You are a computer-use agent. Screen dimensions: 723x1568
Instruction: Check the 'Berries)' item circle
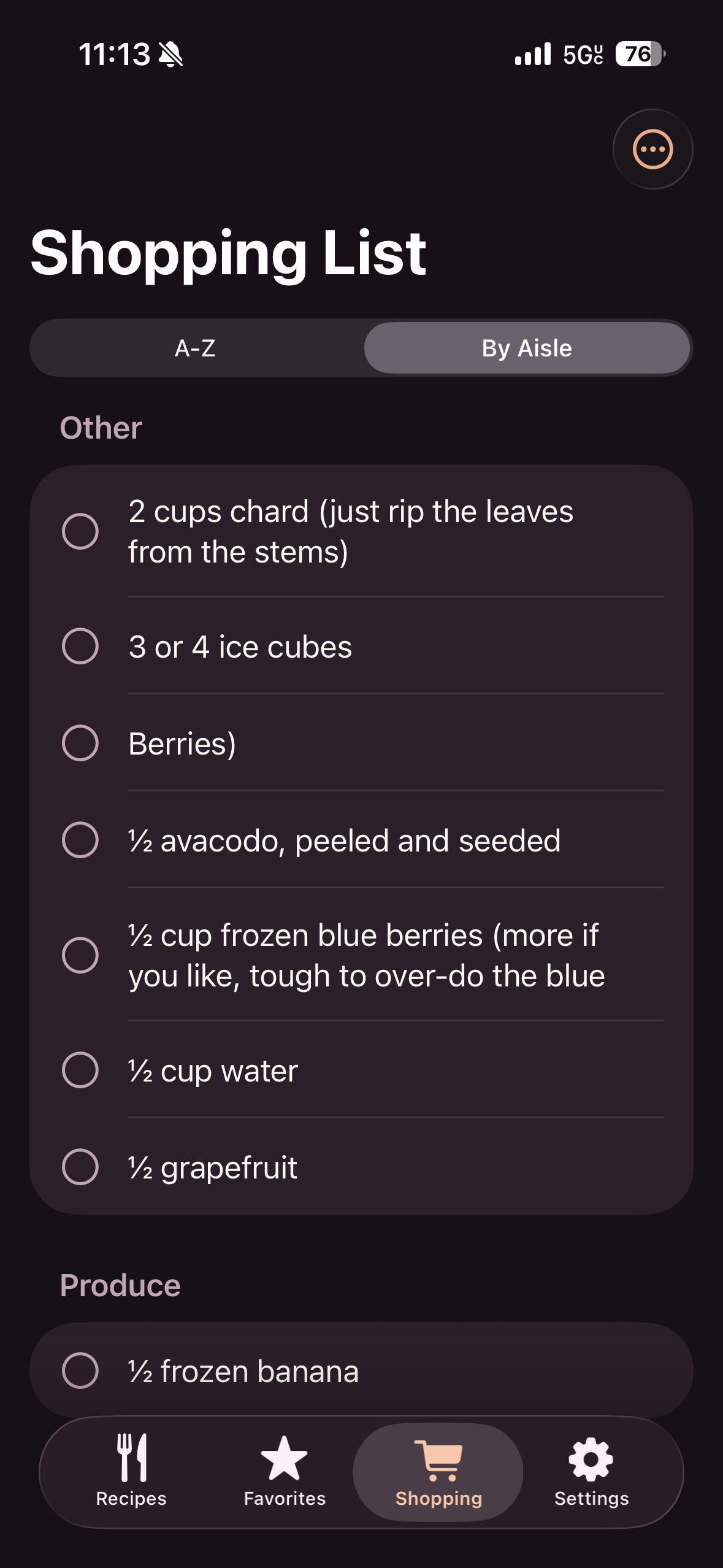coord(80,742)
